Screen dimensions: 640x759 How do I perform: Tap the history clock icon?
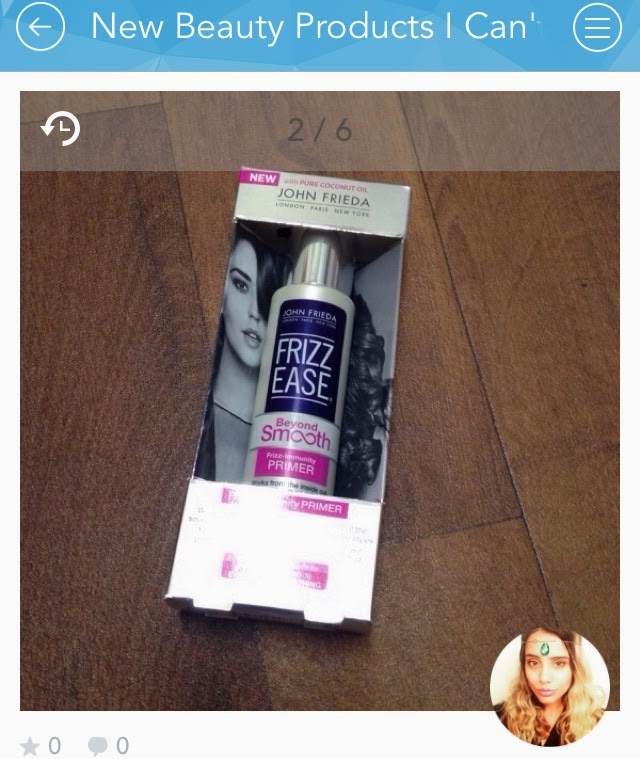(60, 128)
